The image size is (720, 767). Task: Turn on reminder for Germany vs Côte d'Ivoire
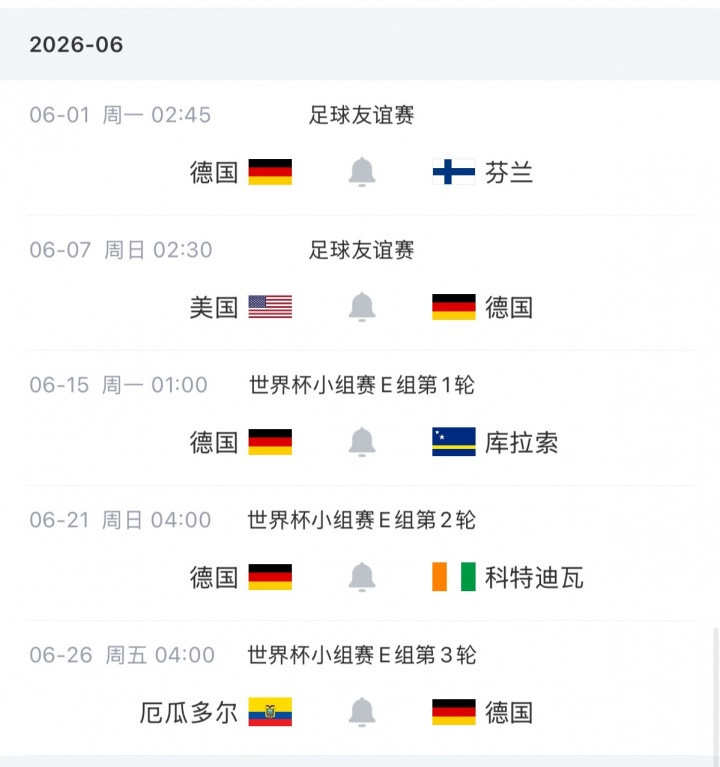362,577
